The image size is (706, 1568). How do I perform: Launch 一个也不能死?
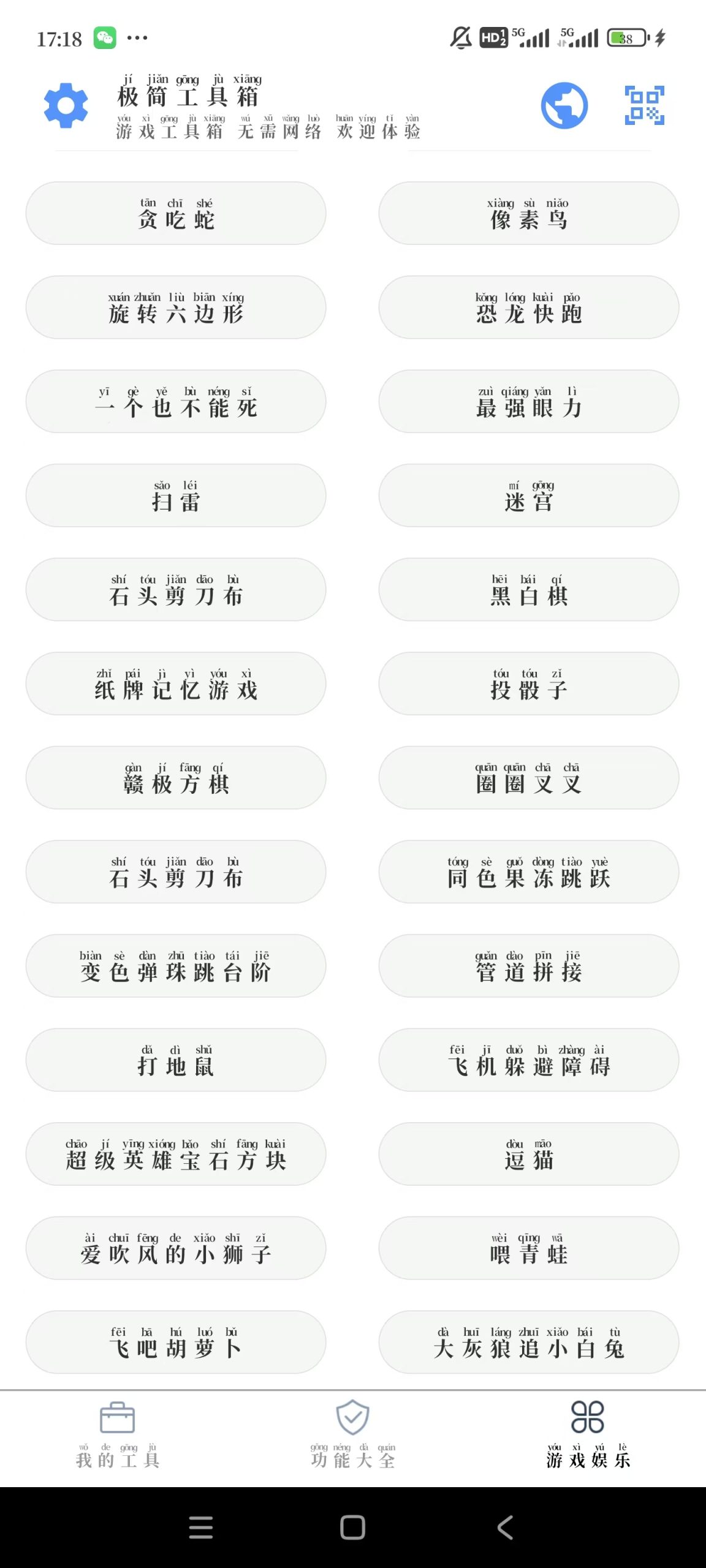pos(176,401)
